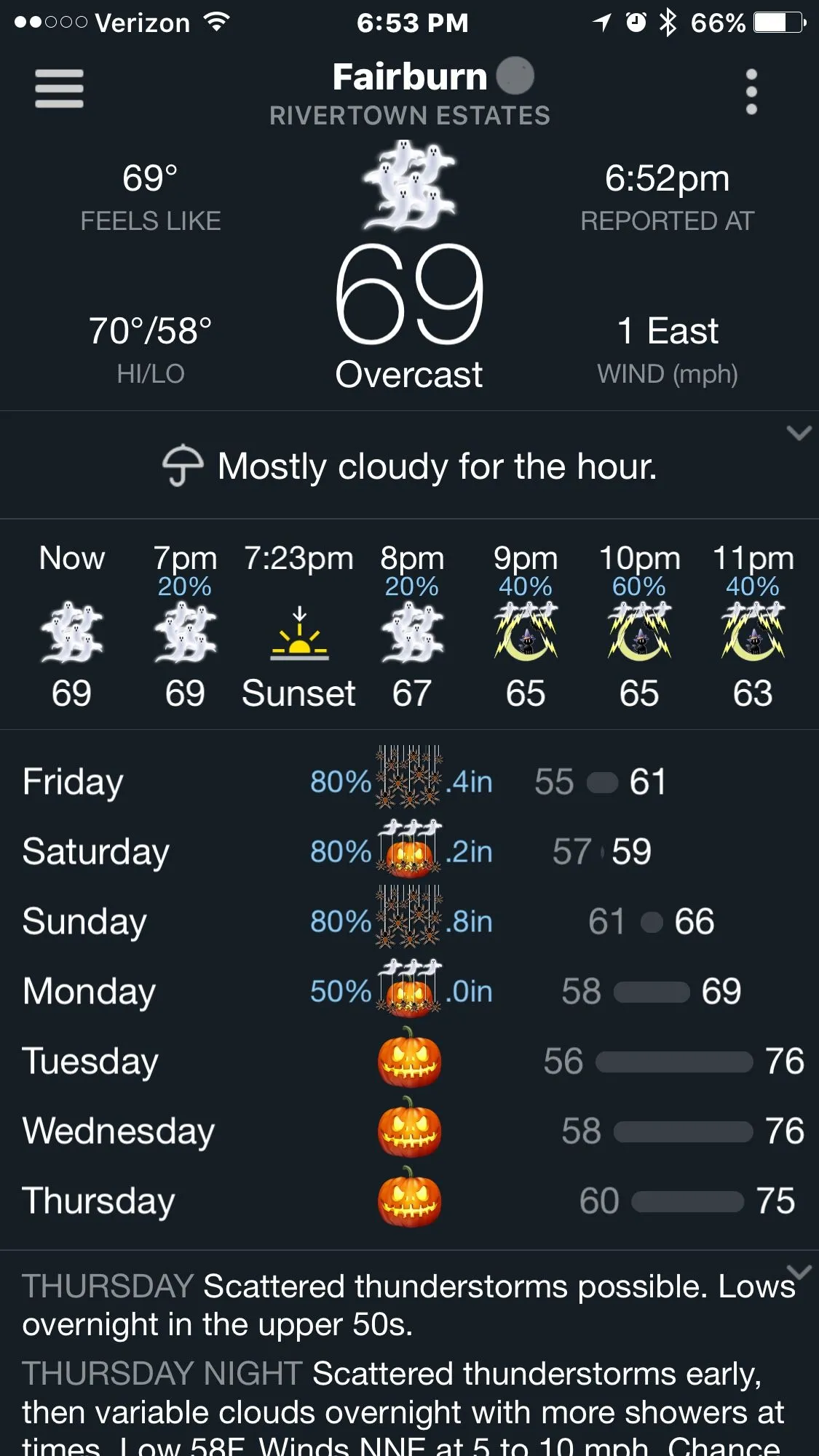Select the 9pm hourly forecast
819x1456 pixels.
[526, 626]
